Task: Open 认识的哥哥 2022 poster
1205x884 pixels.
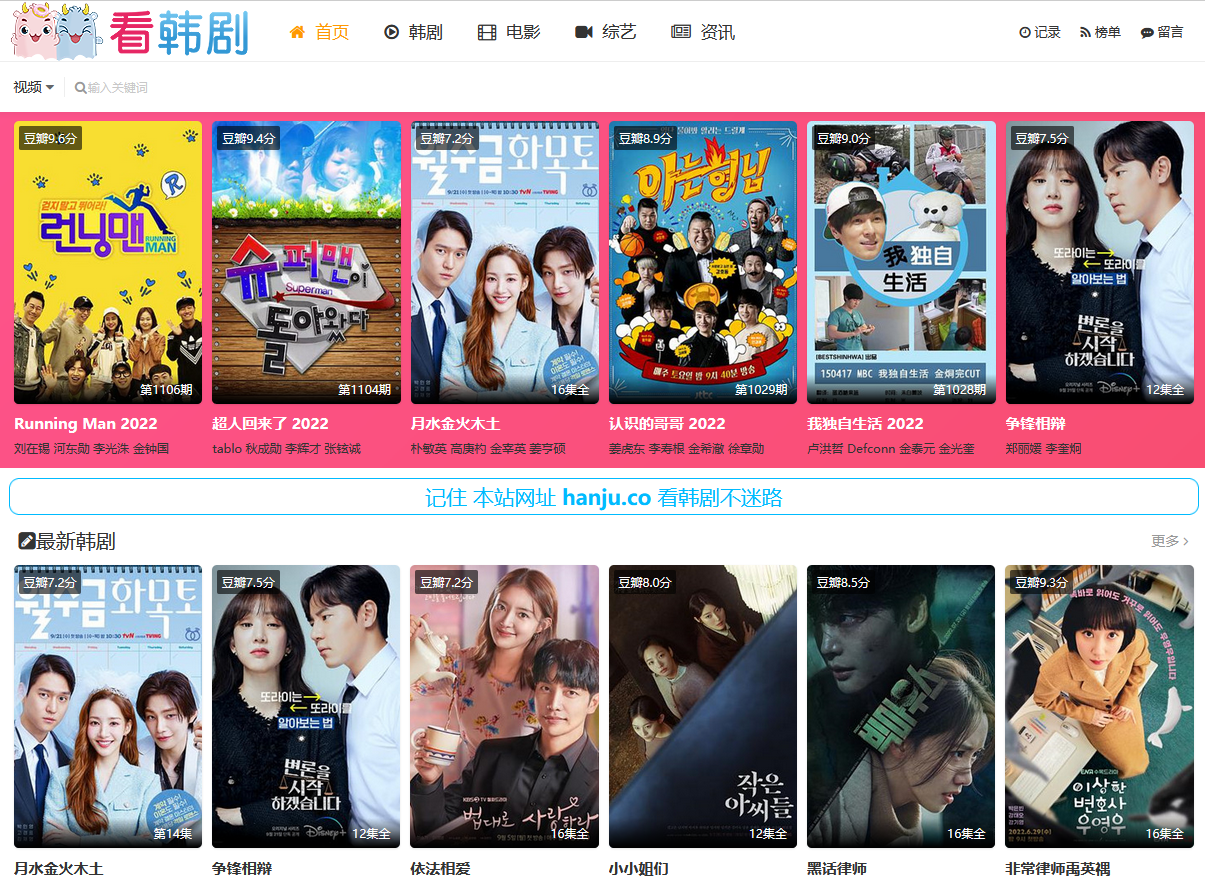Action: (703, 262)
